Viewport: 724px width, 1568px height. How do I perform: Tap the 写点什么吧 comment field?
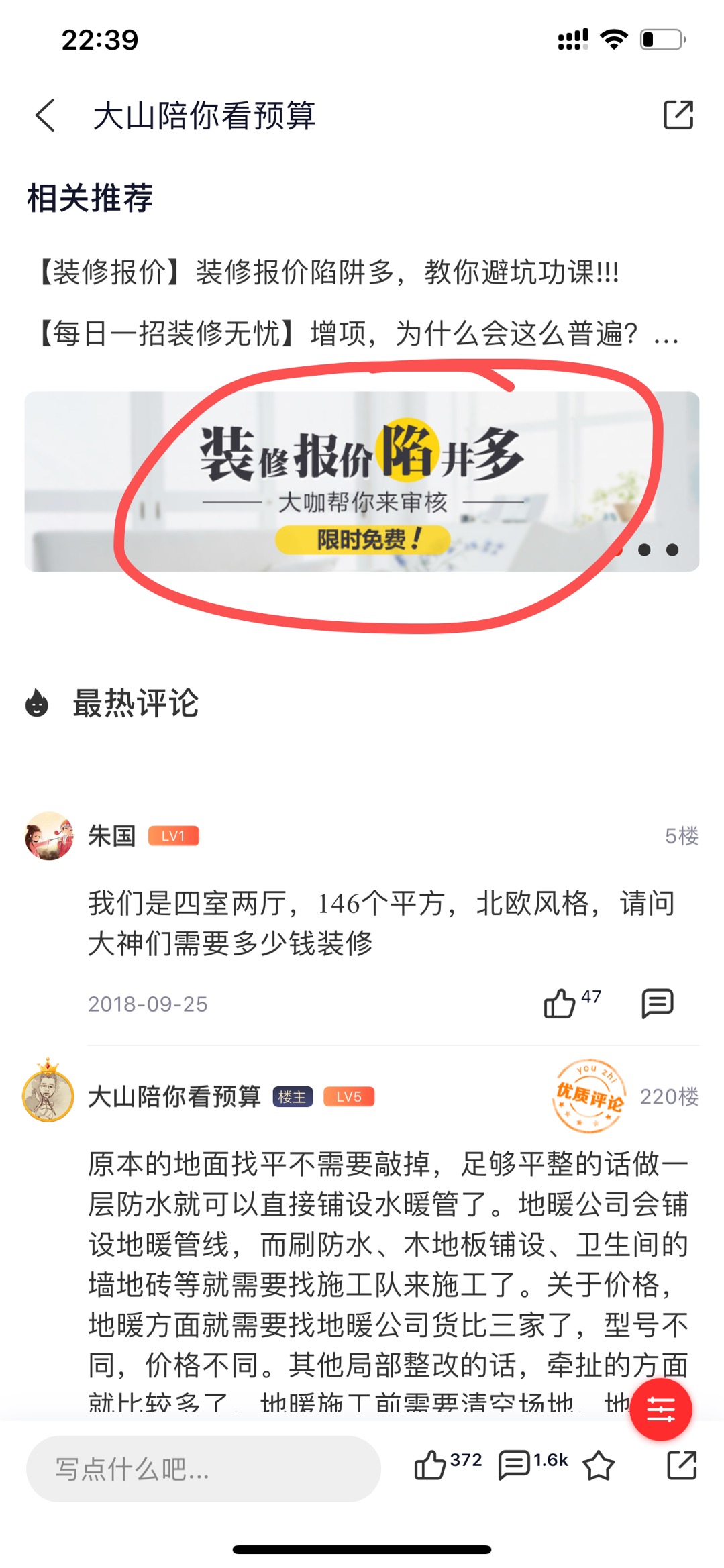pos(203,1469)
